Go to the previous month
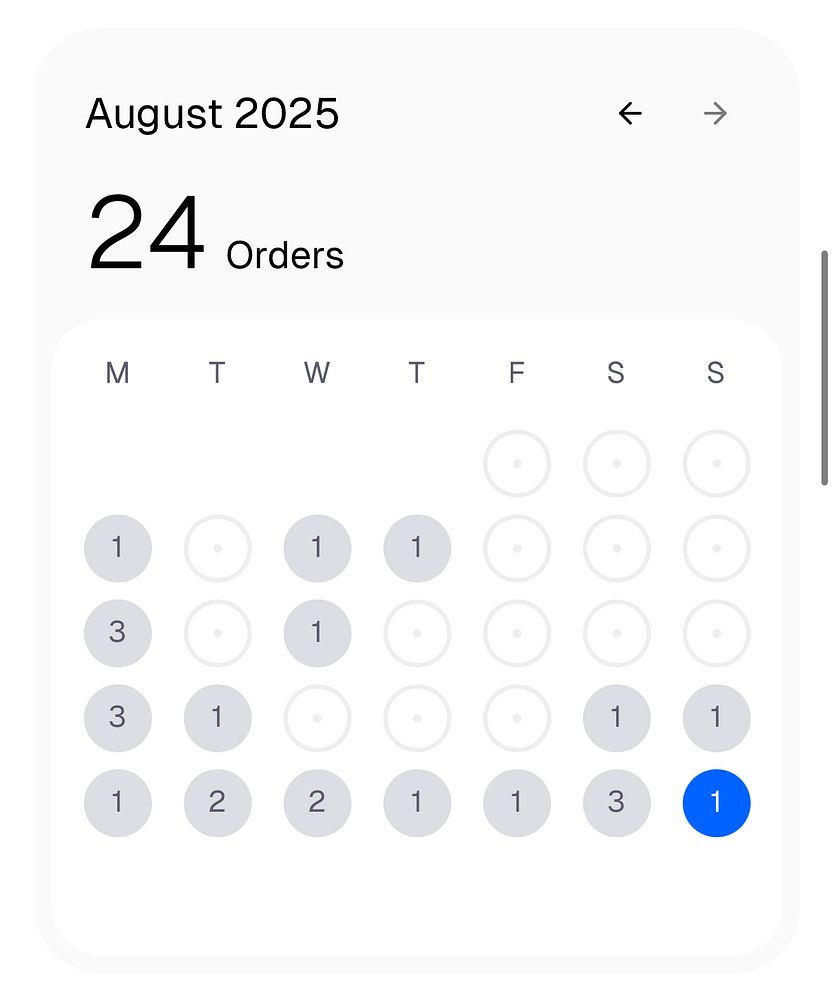 pyautogui.click(x=630, y=114)
